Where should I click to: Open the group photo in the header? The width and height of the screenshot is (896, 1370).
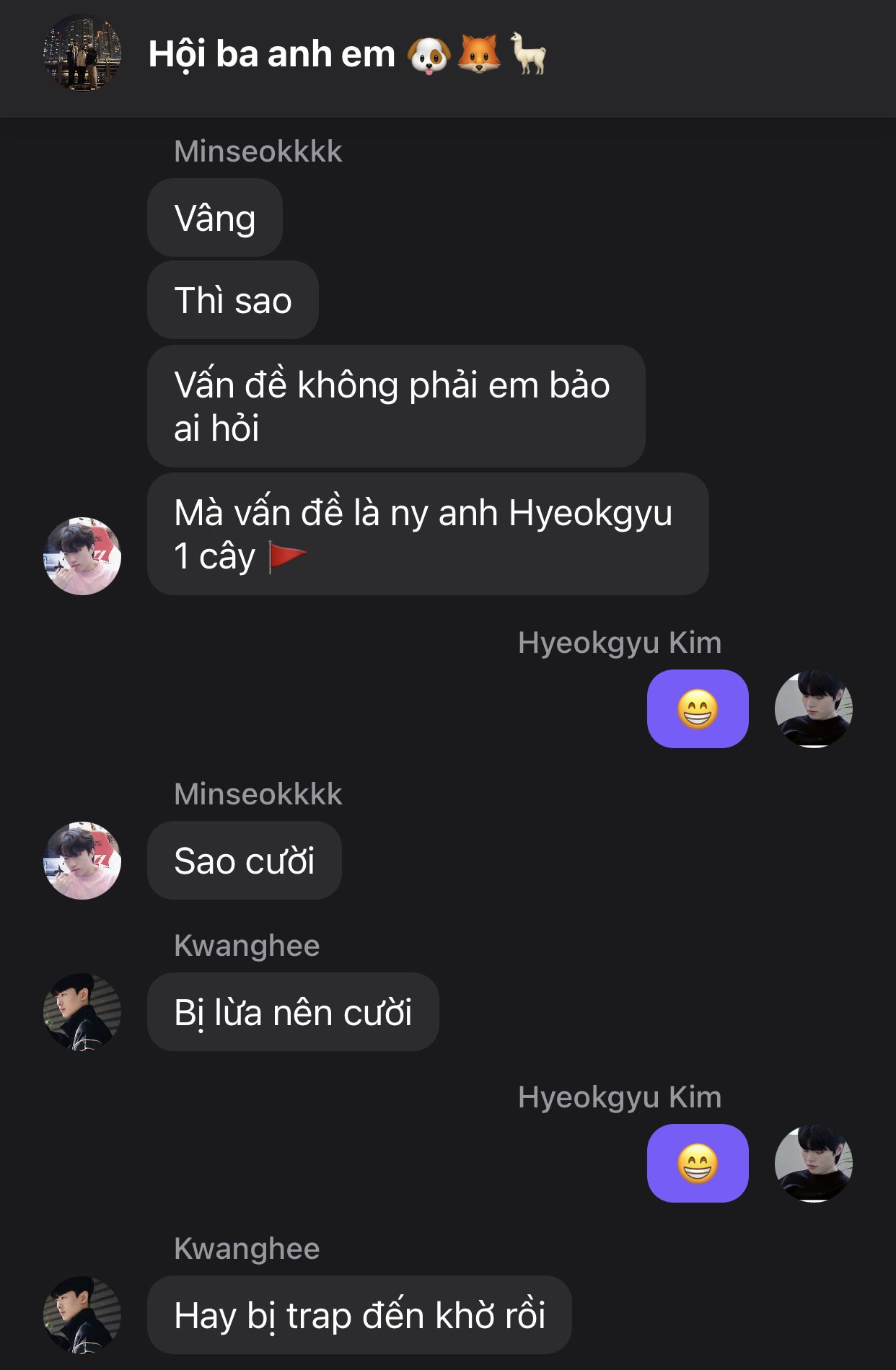(x=82, y=53)
